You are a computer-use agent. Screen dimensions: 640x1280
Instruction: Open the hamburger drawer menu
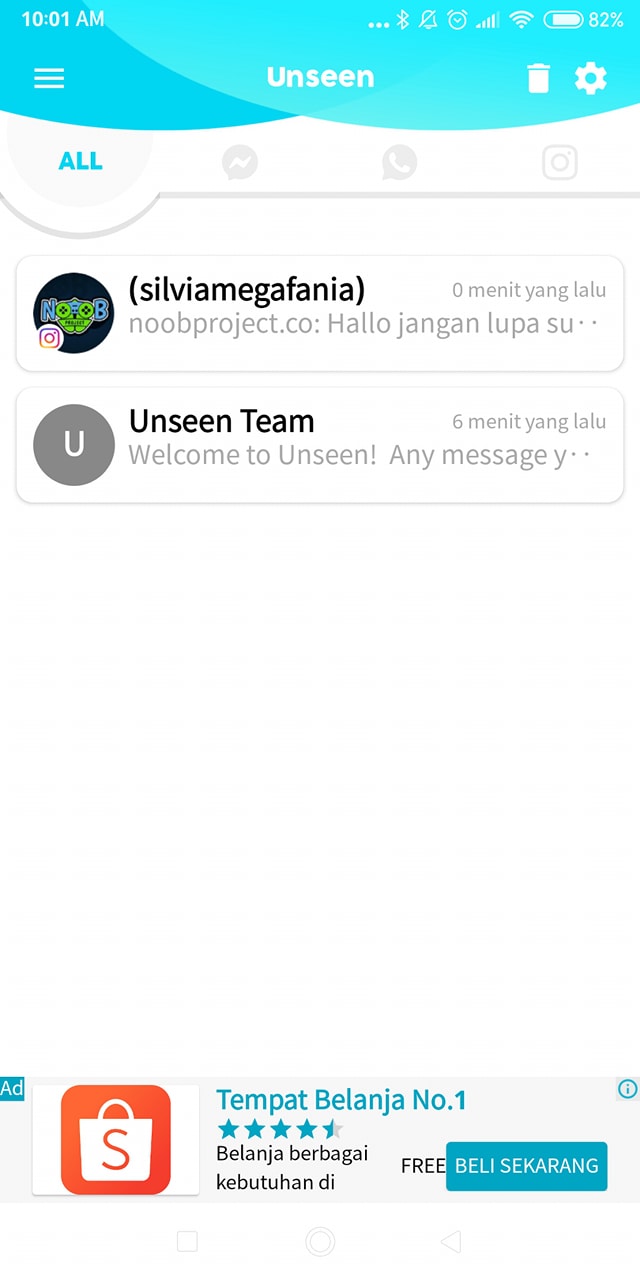coord(49,78)
